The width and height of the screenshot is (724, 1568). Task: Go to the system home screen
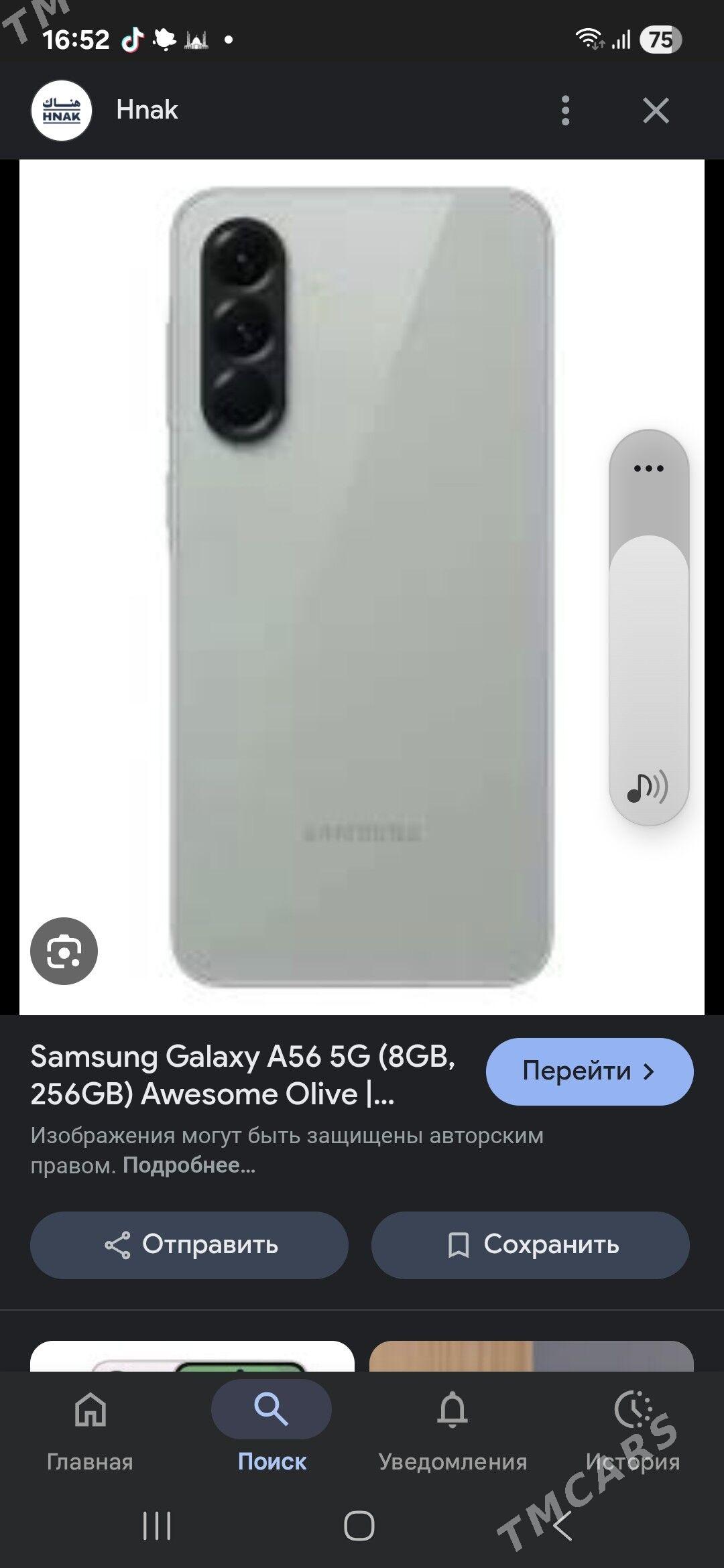click(359, 1526)
